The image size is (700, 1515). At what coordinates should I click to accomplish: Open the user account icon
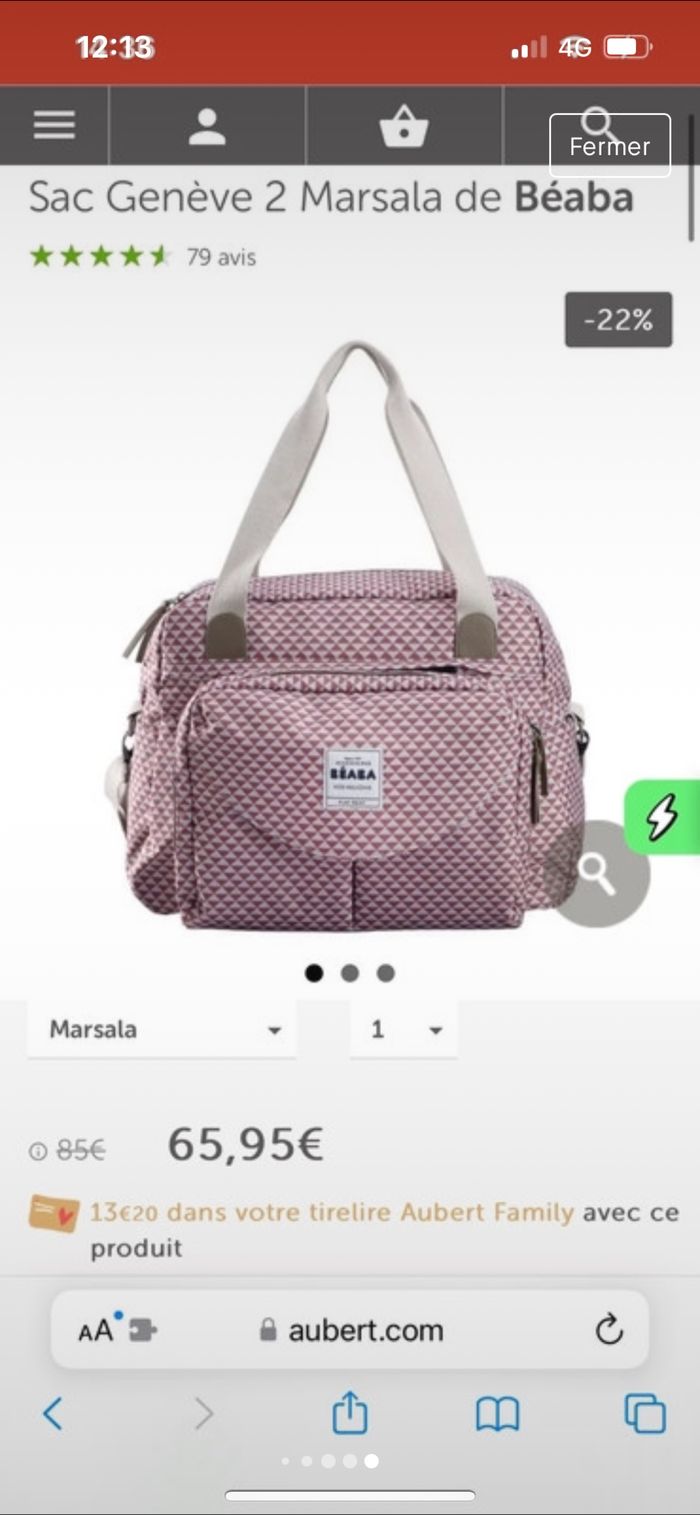tap(207, 126)
